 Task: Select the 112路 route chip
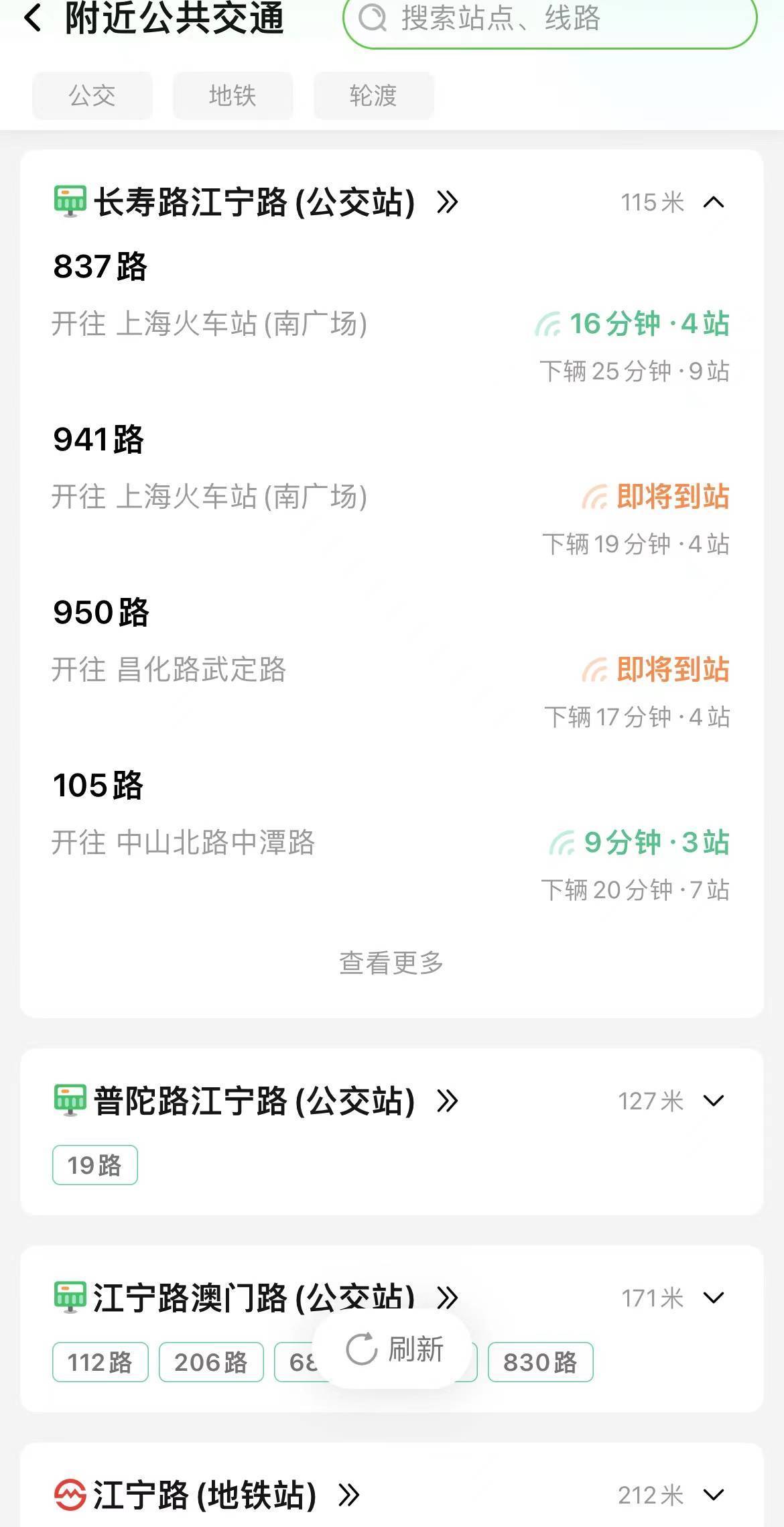[101, 1362]
